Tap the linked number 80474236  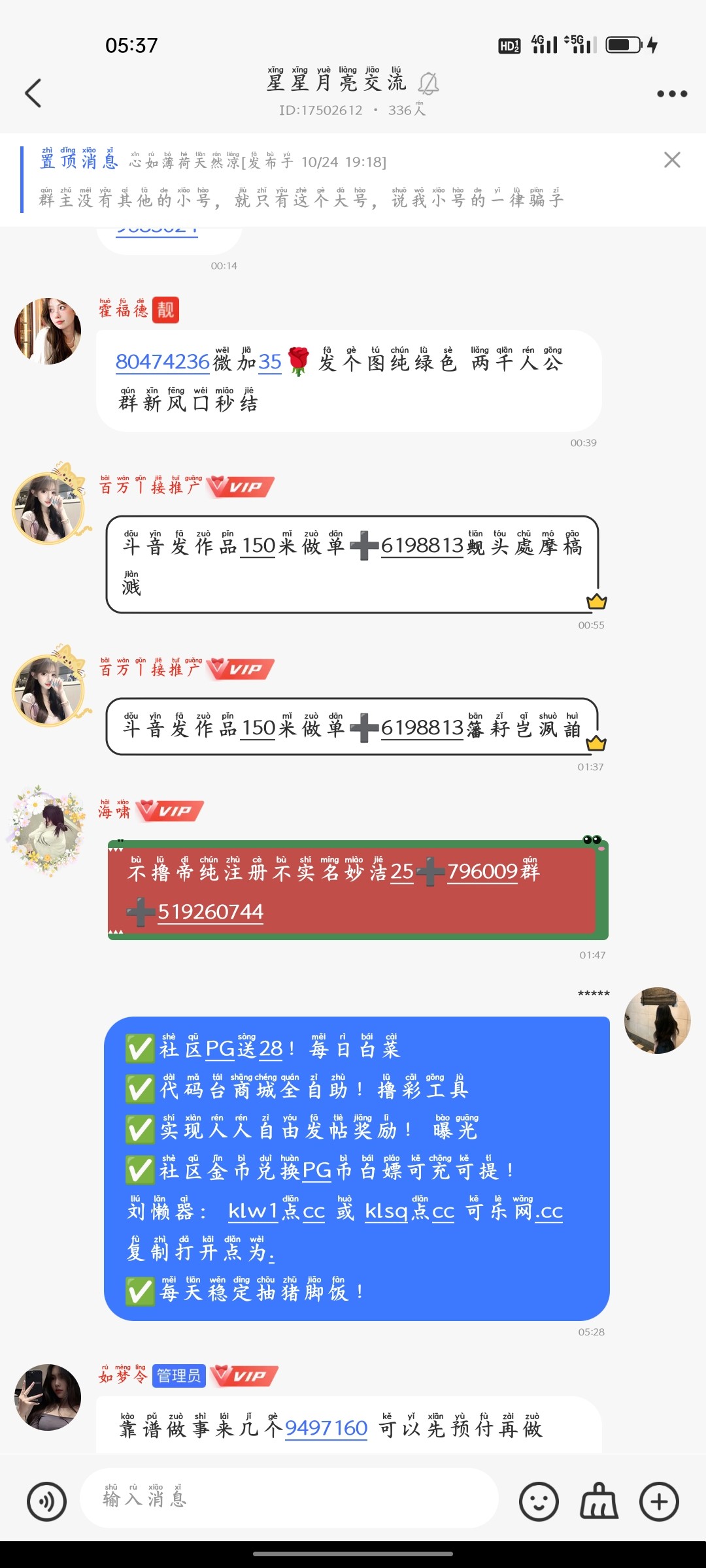[x=162, y=362]
